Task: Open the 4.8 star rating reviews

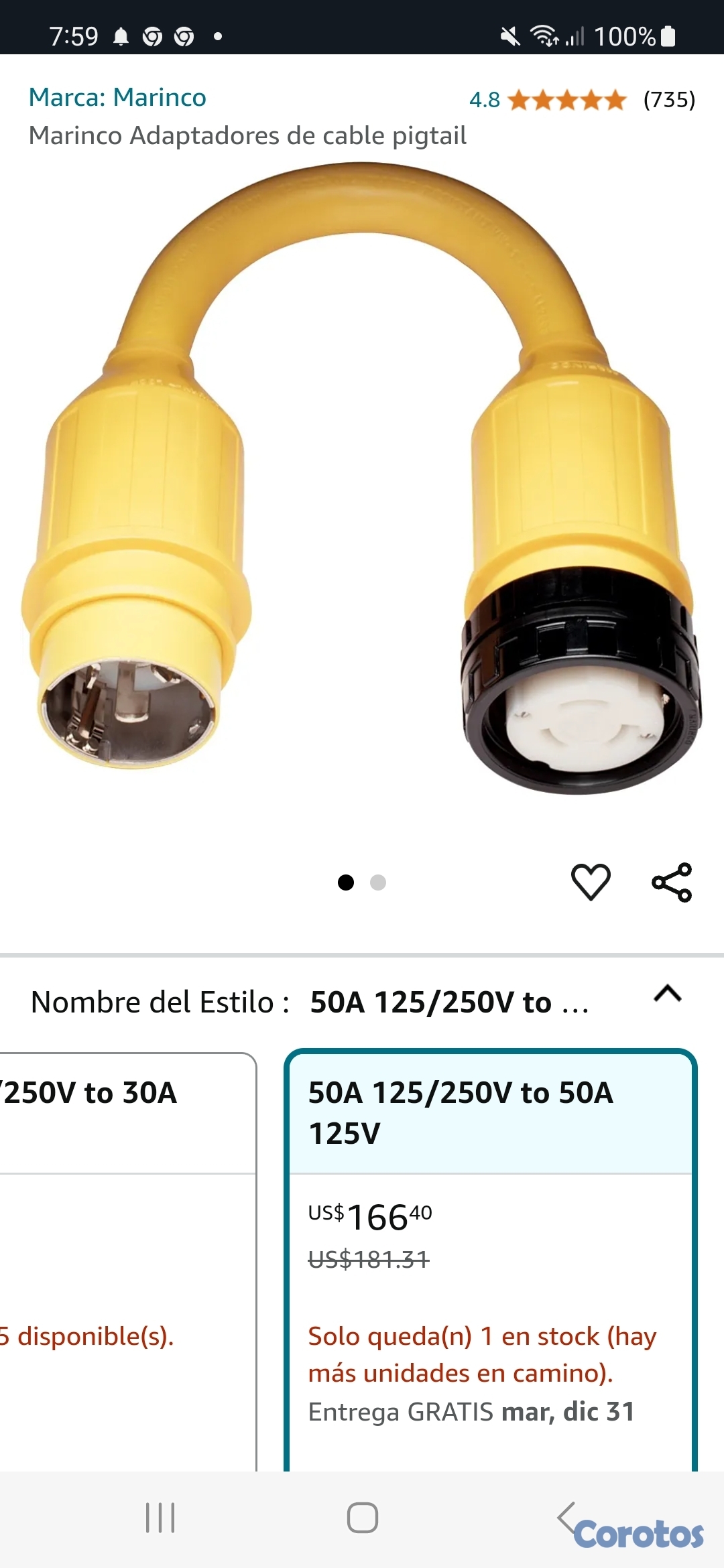Action: (566, 101)
